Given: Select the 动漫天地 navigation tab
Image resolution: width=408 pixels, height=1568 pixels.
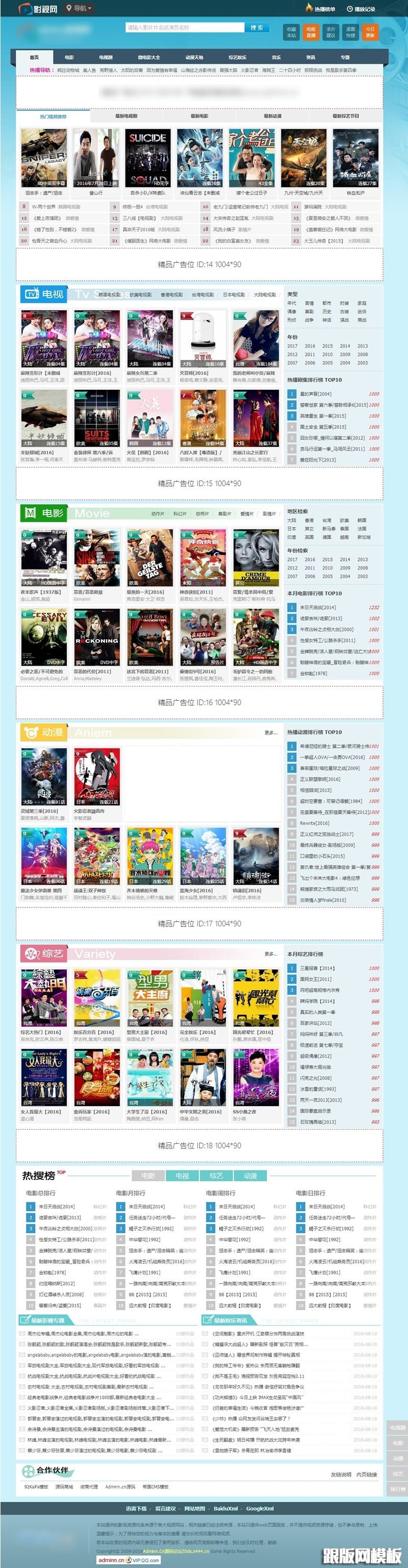Looking at the screenshot, I should (x=195, y=57).
